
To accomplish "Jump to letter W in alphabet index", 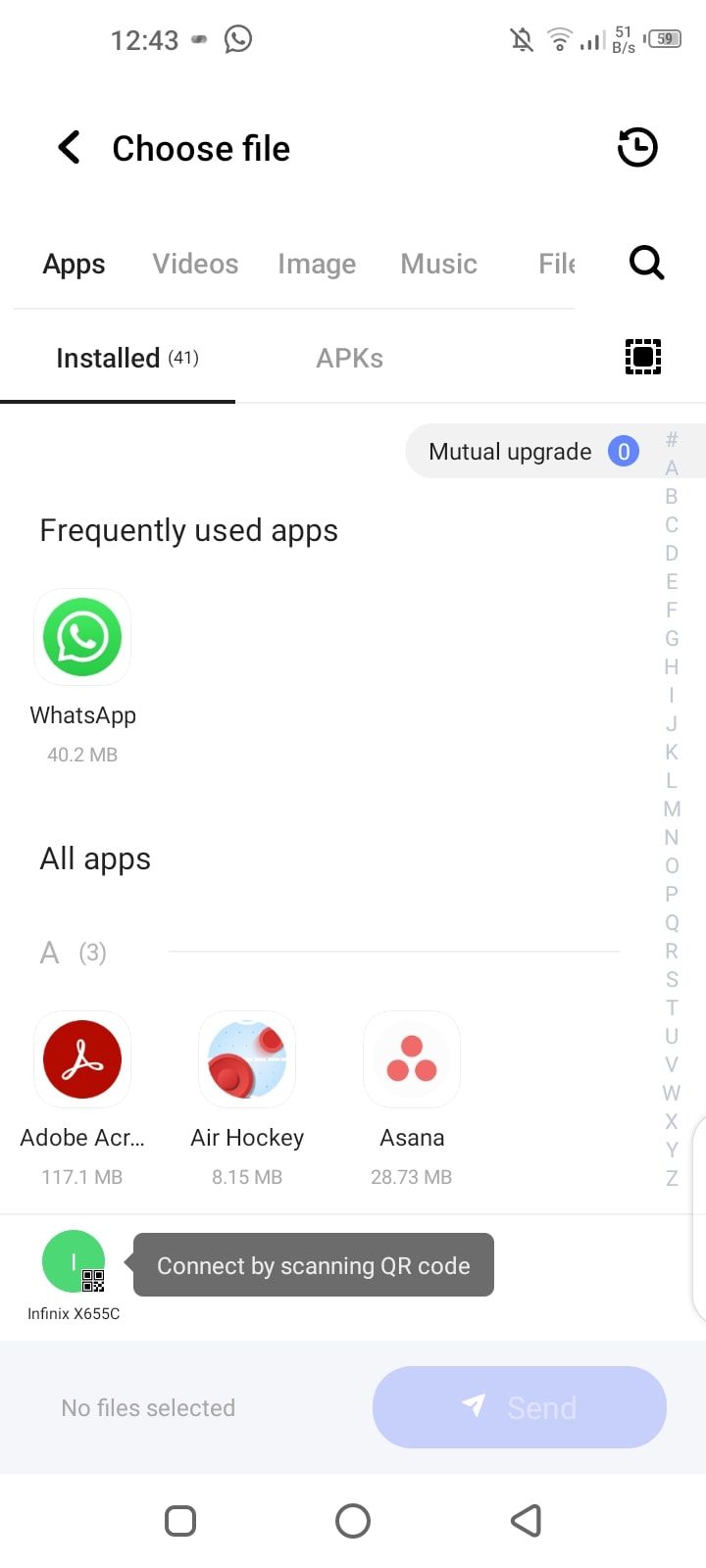I will click(672, 1093).
